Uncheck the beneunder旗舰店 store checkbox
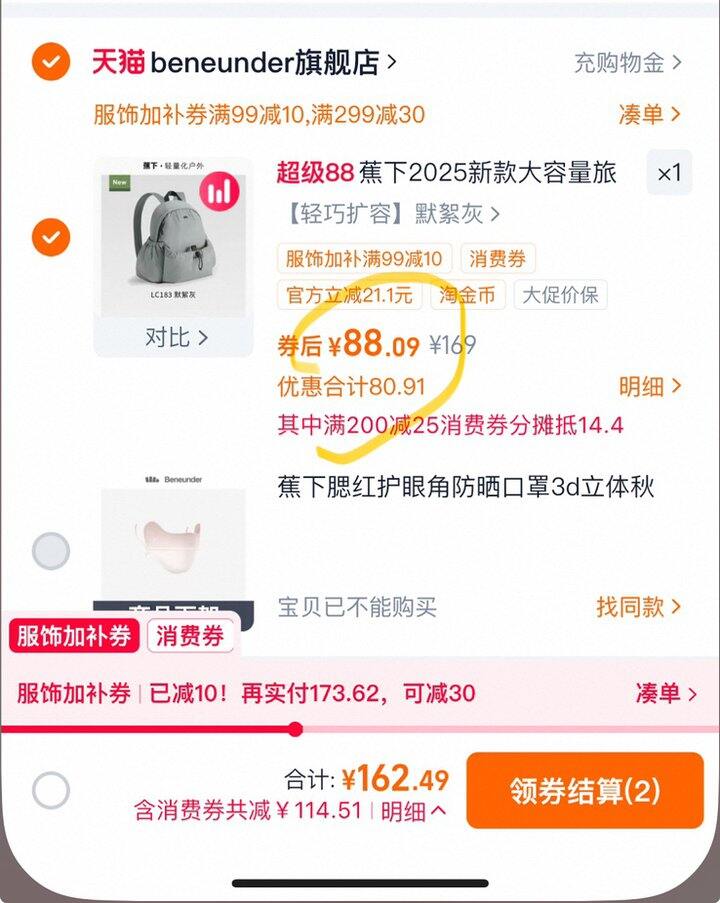The image size is (720, 903). (51, 62)
